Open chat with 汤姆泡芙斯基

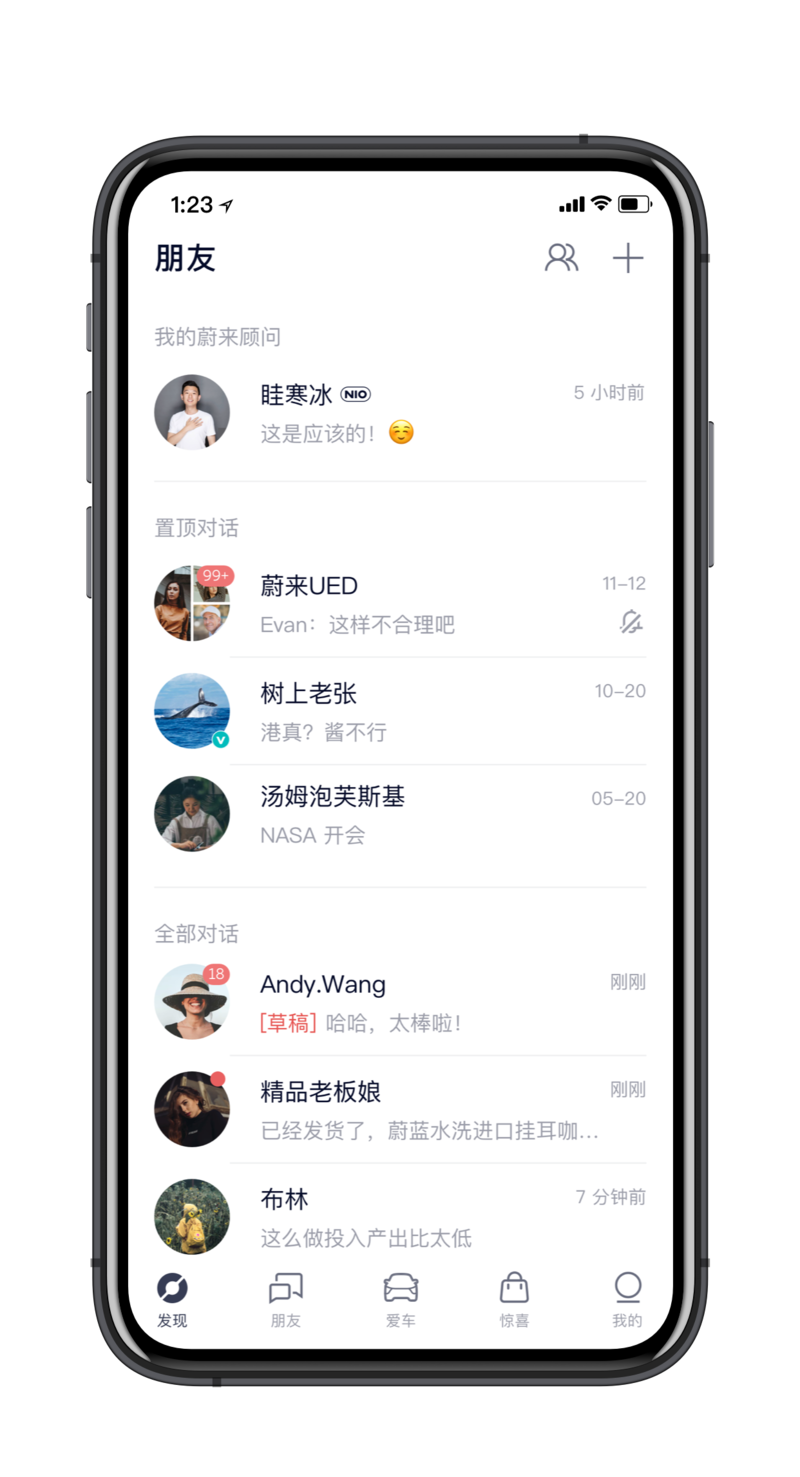(400, 815)
